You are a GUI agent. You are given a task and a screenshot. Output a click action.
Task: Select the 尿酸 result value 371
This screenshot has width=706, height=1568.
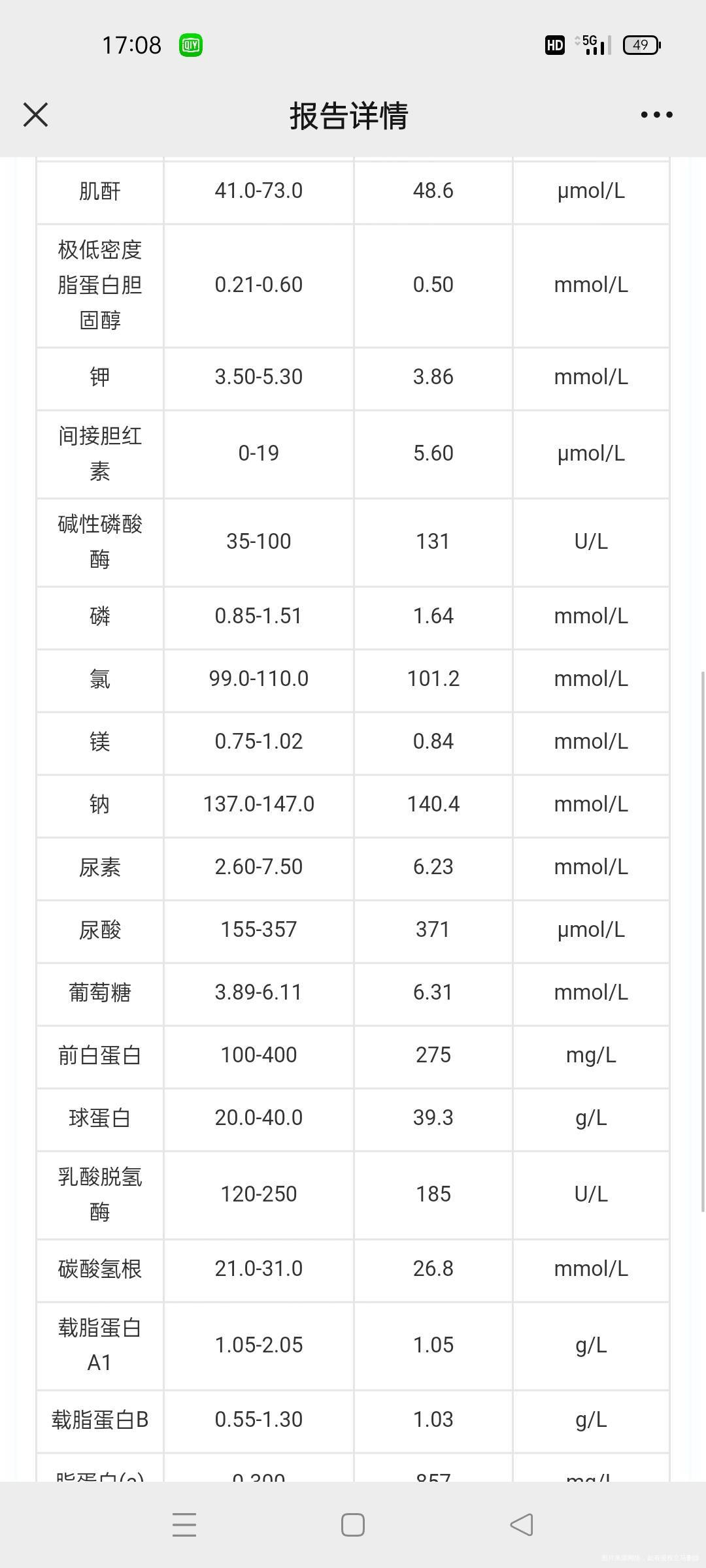click(433, 929)
